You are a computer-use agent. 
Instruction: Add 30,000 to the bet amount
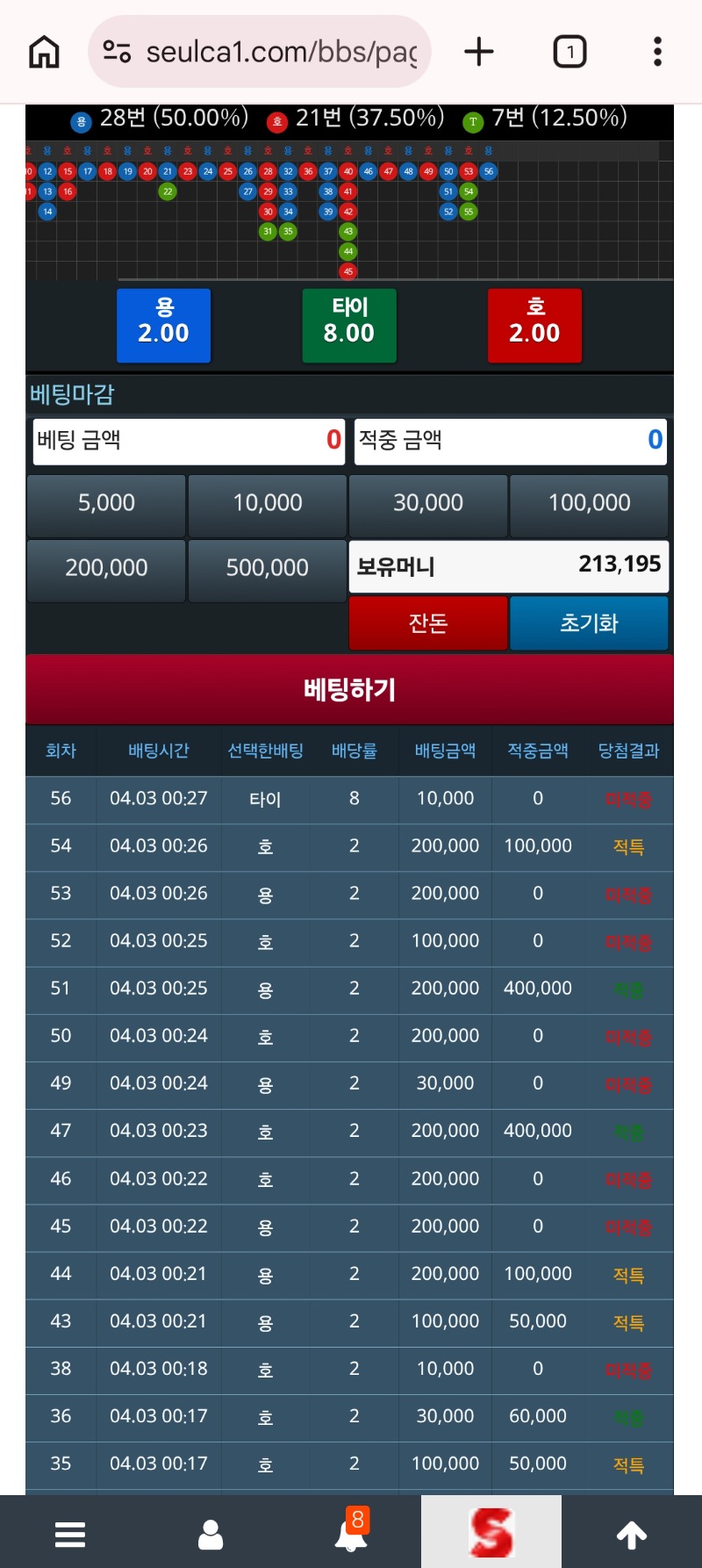[x=428, y=505]
